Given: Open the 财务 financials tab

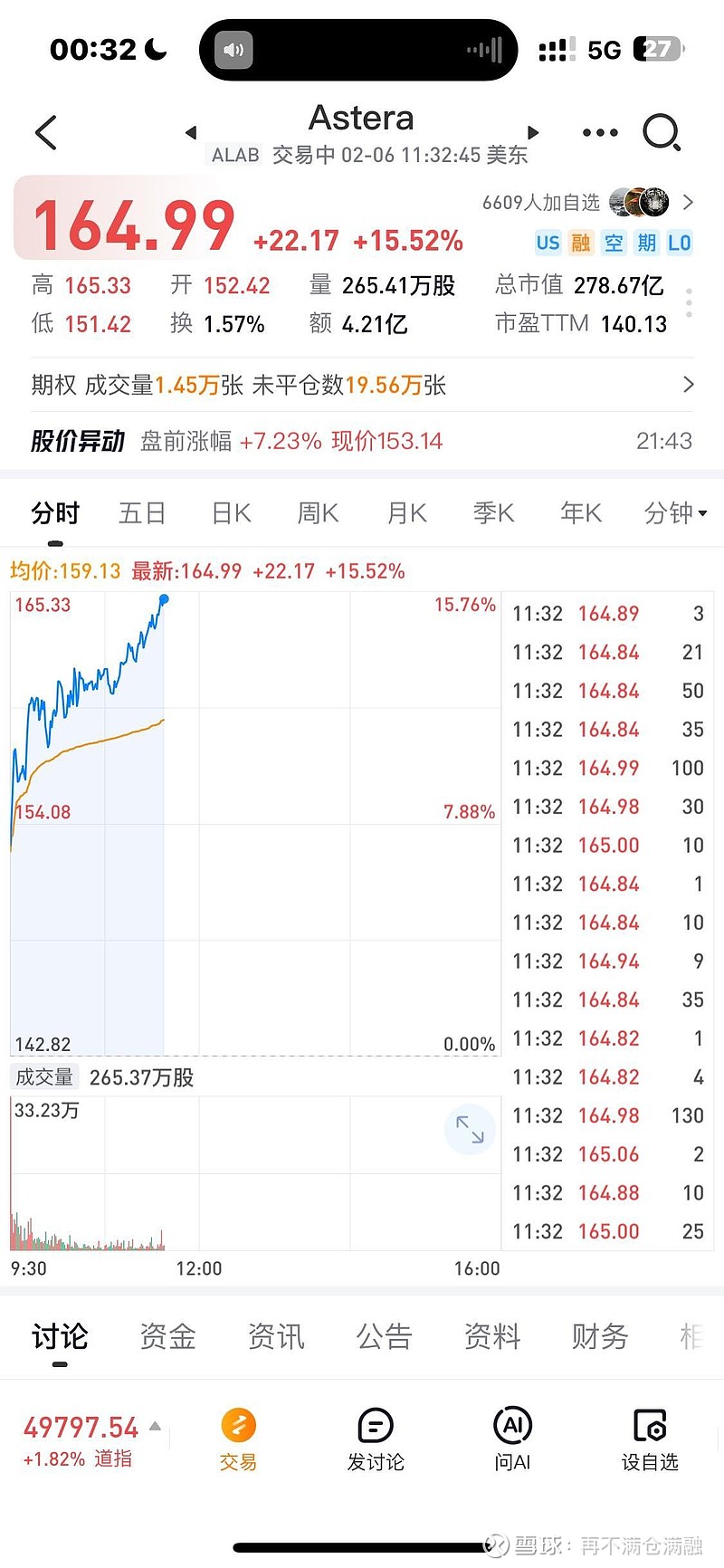Looking at the screenshot, I should (599, 1336).
